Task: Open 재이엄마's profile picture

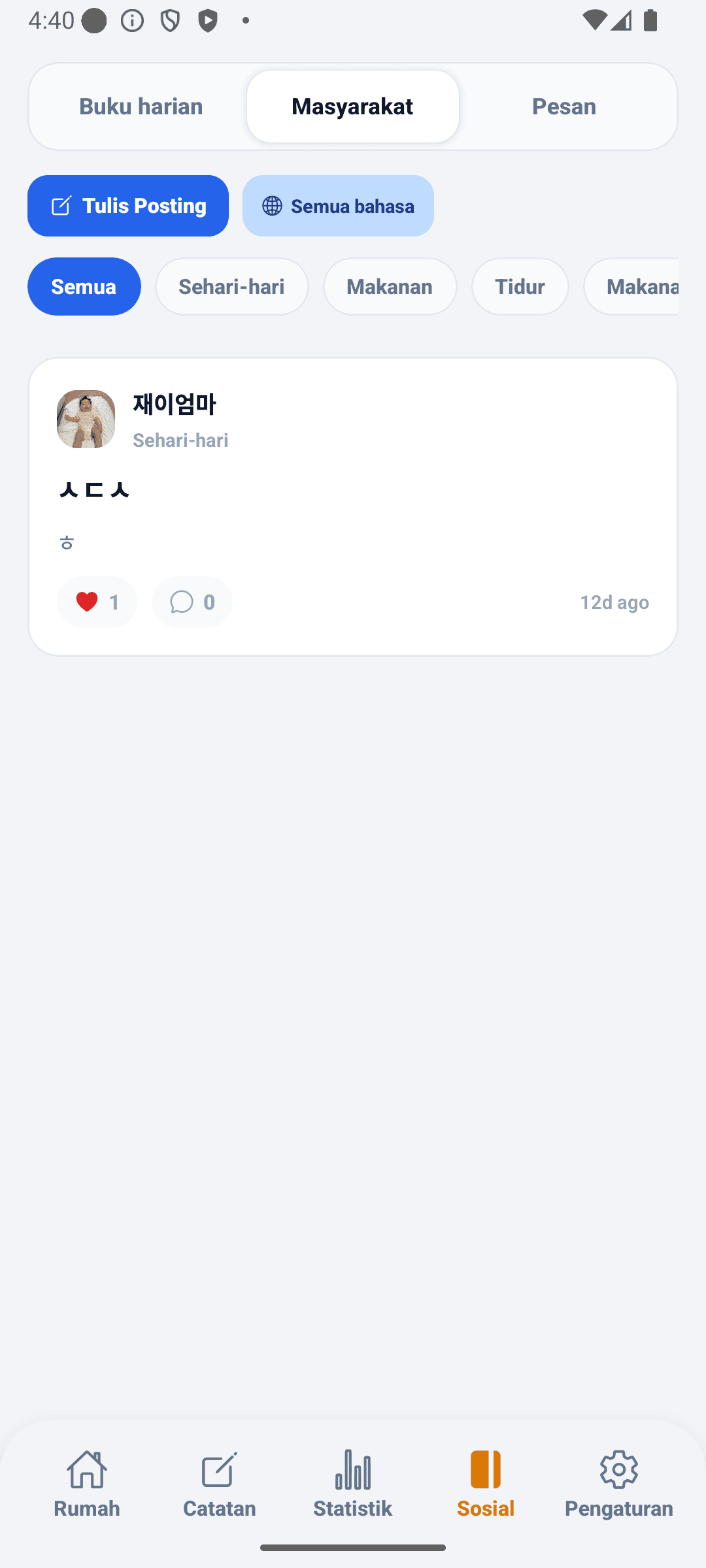Action: pos(86,419)
